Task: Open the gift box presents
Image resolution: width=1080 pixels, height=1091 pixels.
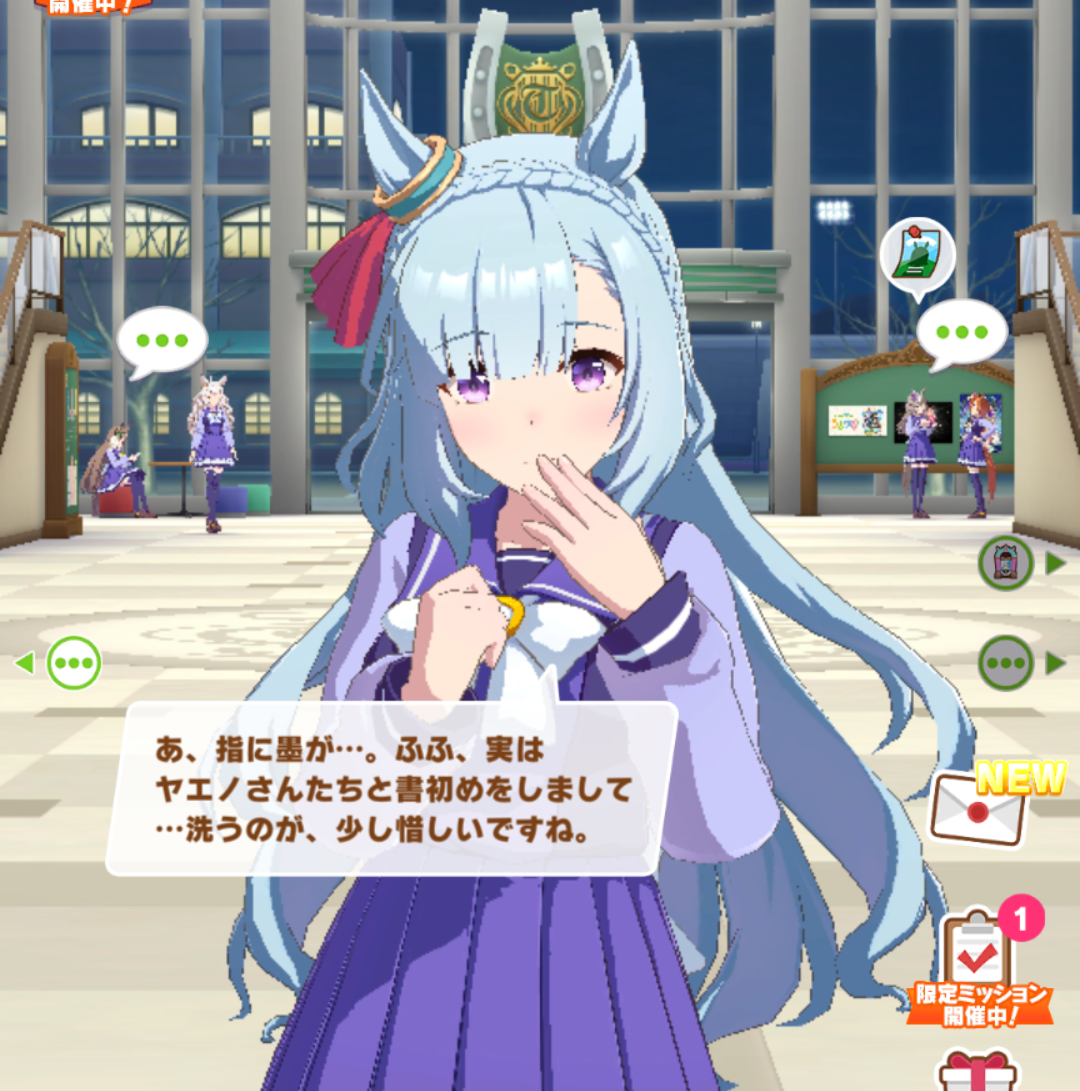Action: tap(978, 1070)
